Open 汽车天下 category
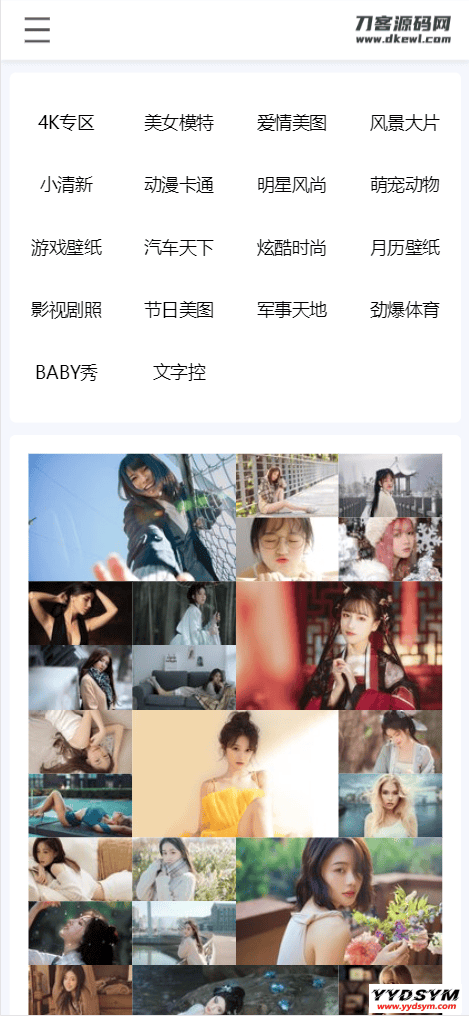Image resolution: width=469 pixels, height=1016 pixels. coord(179,248)
